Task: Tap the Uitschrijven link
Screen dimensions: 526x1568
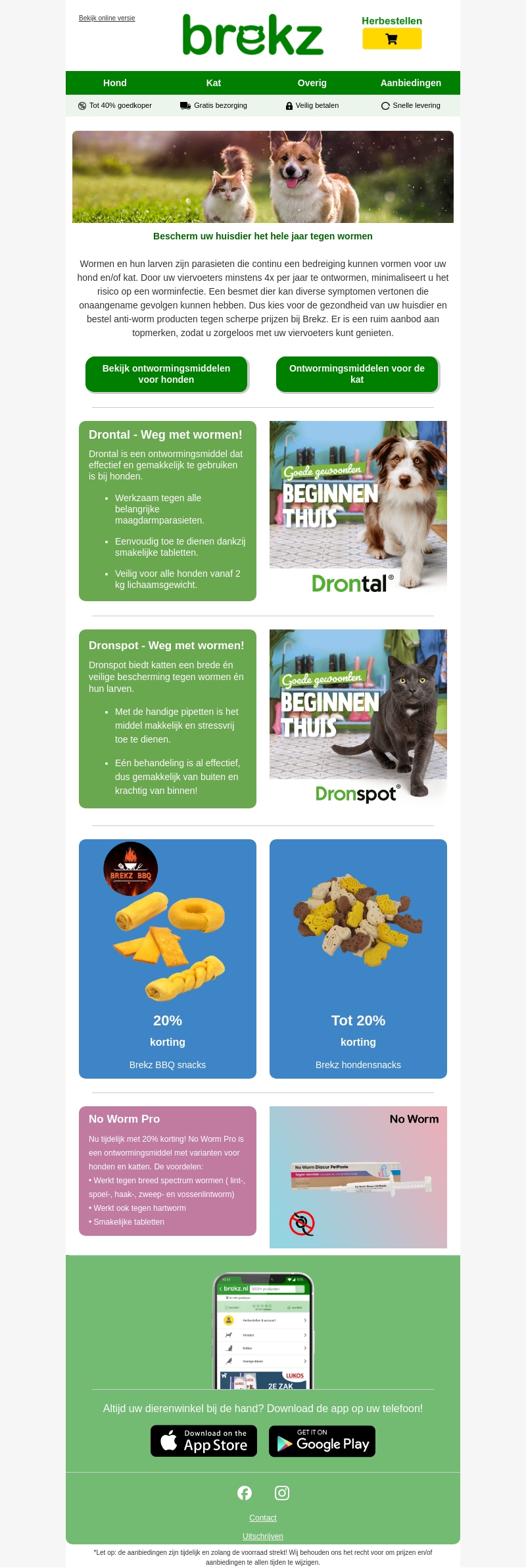Action: pyautogui.click(x=263, y=1536)
